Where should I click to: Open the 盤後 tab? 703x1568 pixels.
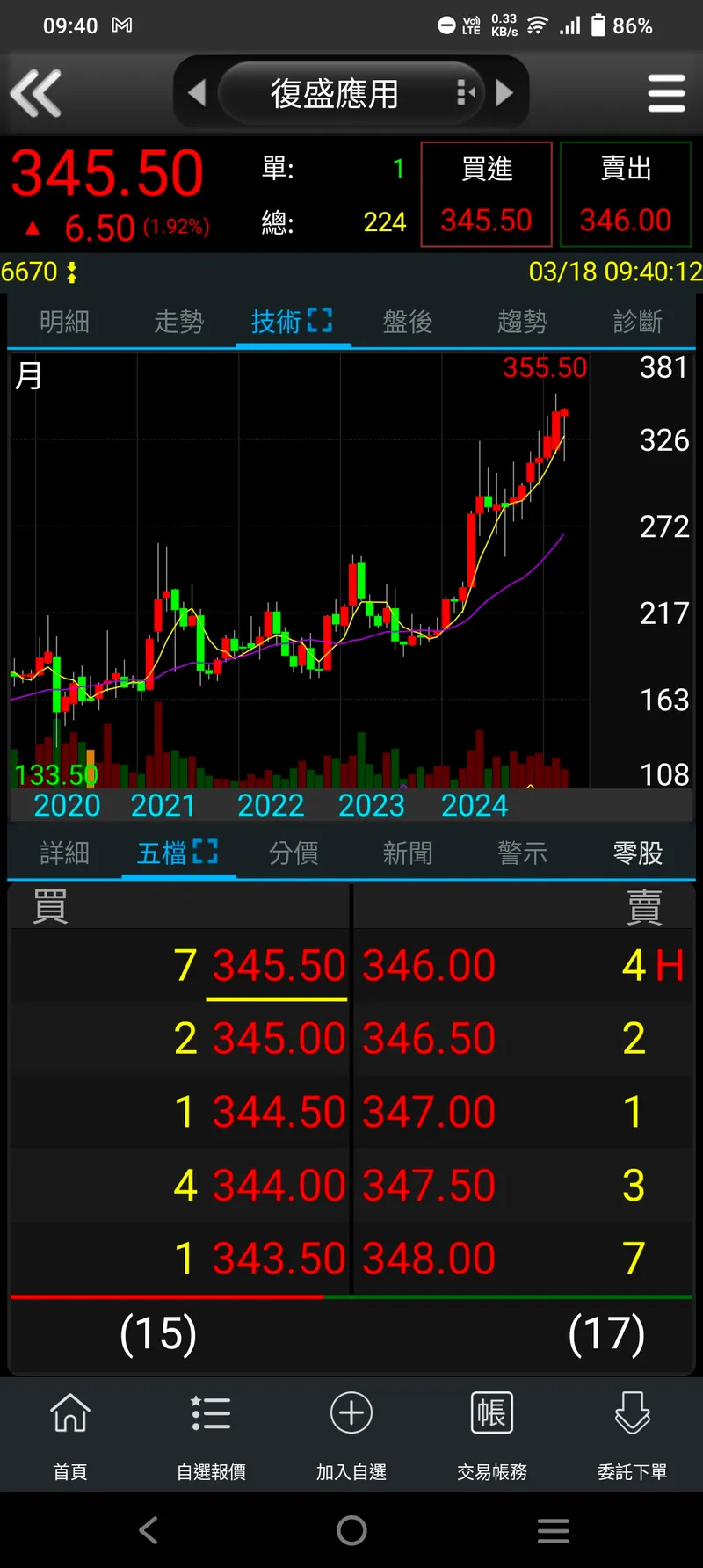(408, 322)
